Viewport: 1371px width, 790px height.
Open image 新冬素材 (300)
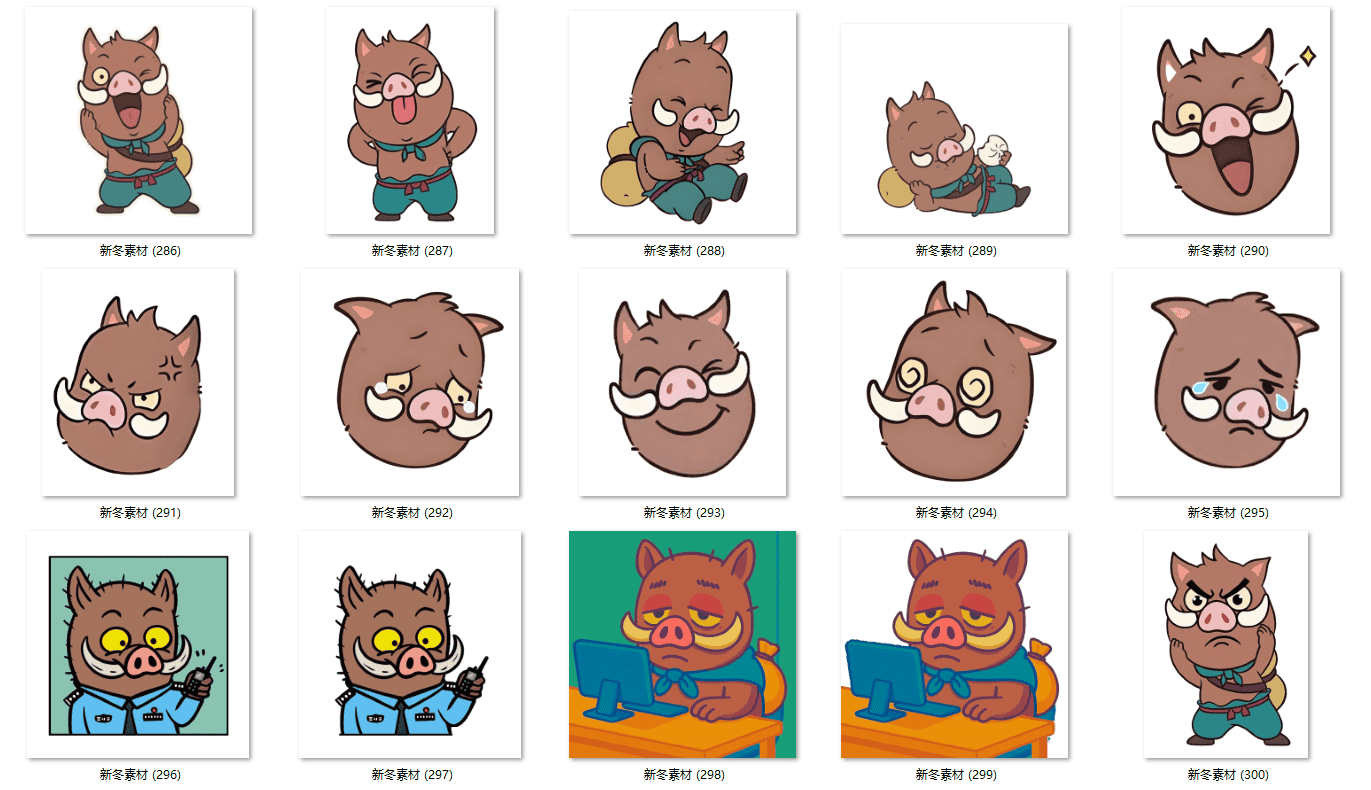1226,645
